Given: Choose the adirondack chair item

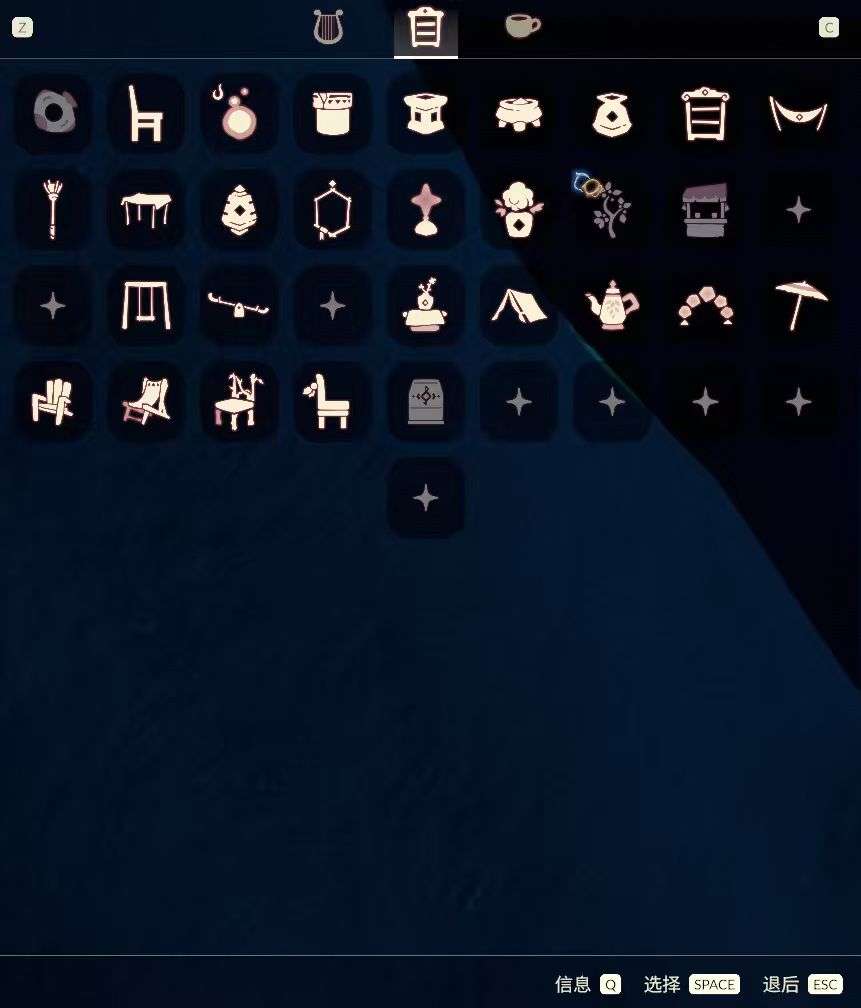Looking at the screenshot, I should pos(52,402).
